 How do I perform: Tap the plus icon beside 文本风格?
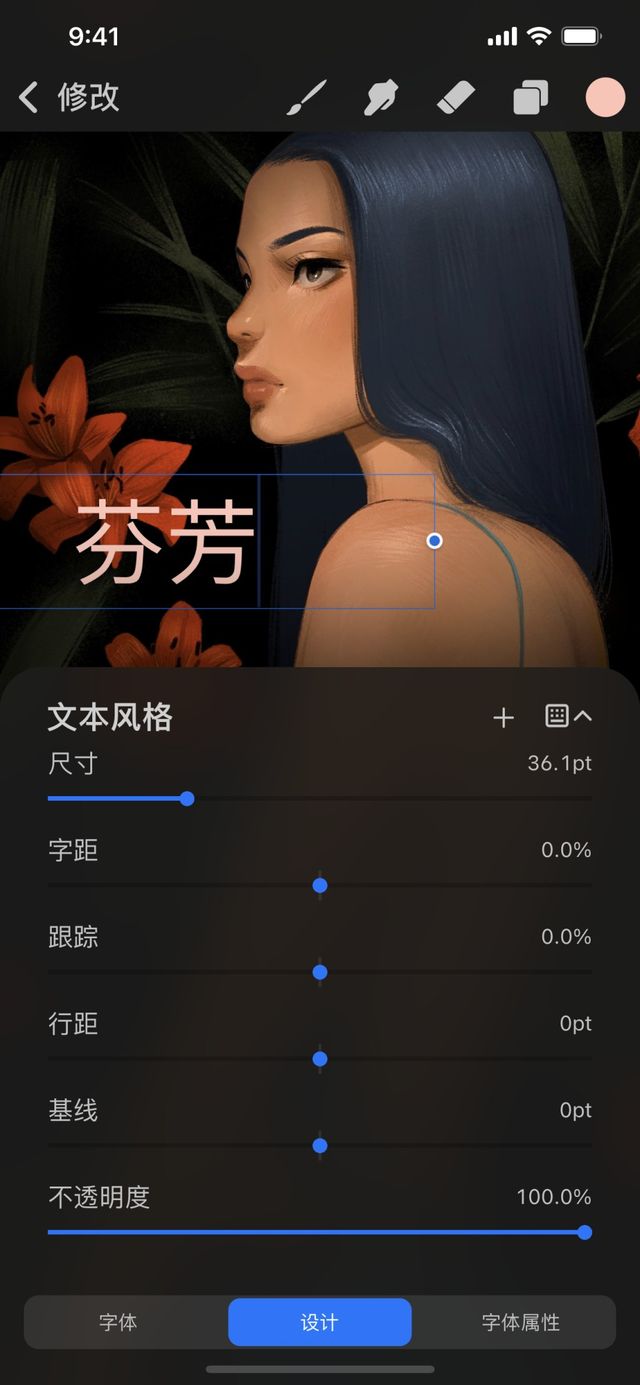[x=503, y=717]
